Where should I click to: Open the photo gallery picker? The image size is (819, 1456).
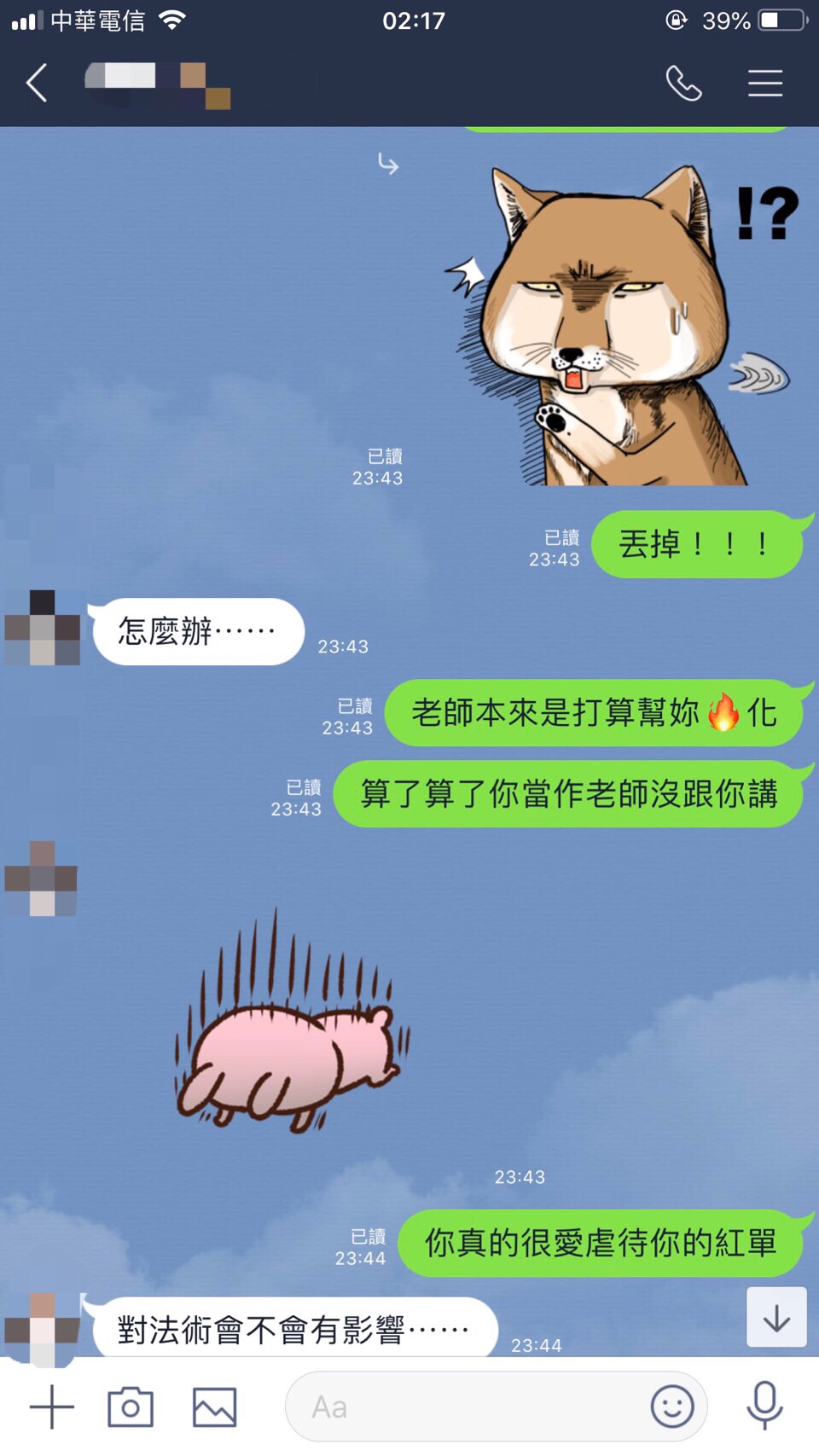click(x=214, y=1407)
